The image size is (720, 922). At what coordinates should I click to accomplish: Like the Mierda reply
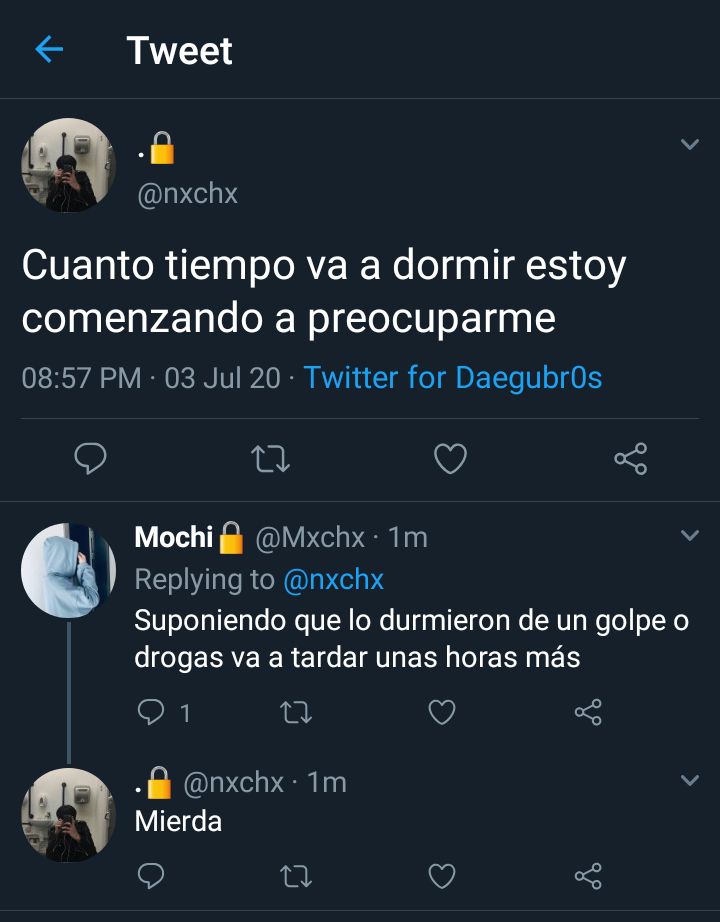[442, 876]
